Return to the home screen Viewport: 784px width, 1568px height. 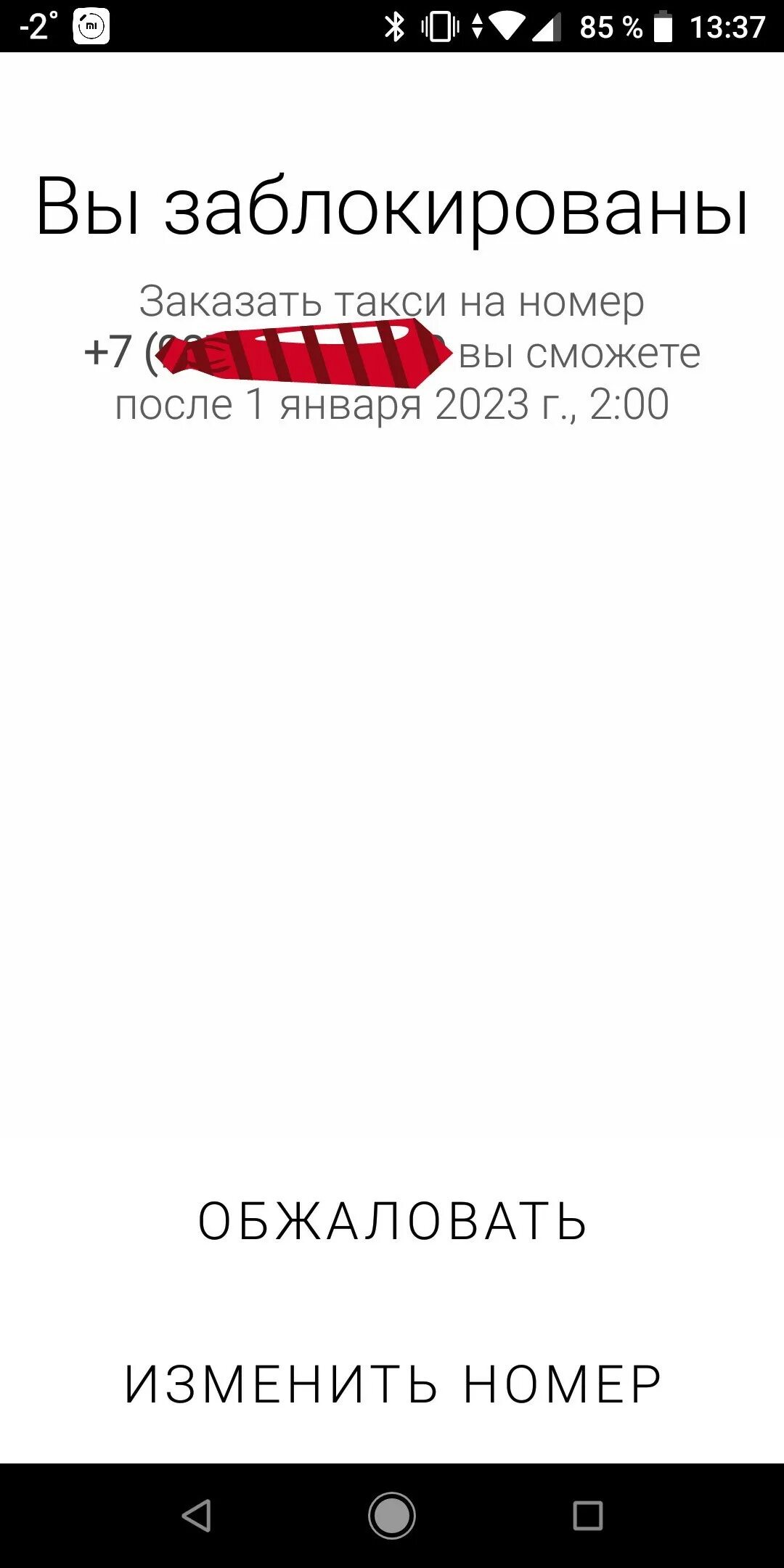[392, 1516]
